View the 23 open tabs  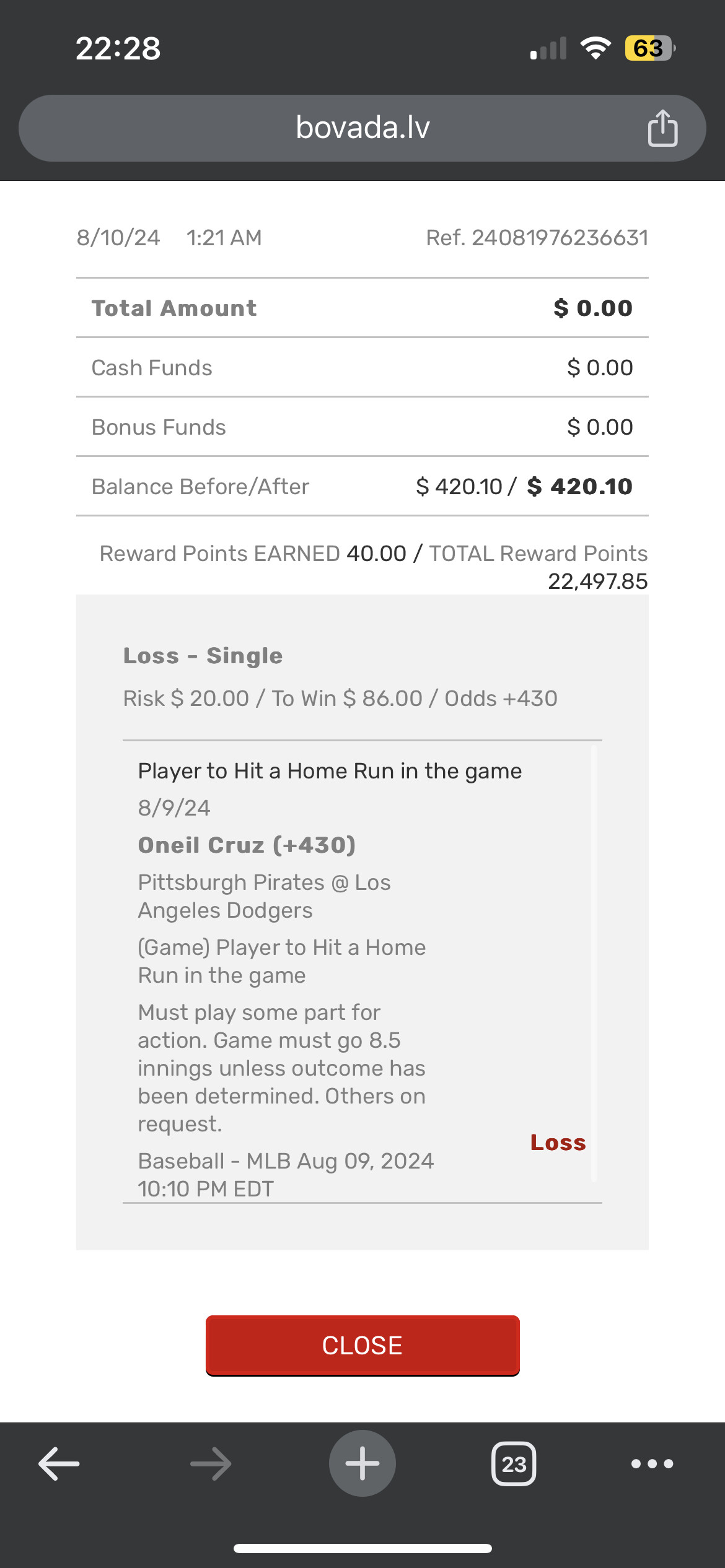514,1463
